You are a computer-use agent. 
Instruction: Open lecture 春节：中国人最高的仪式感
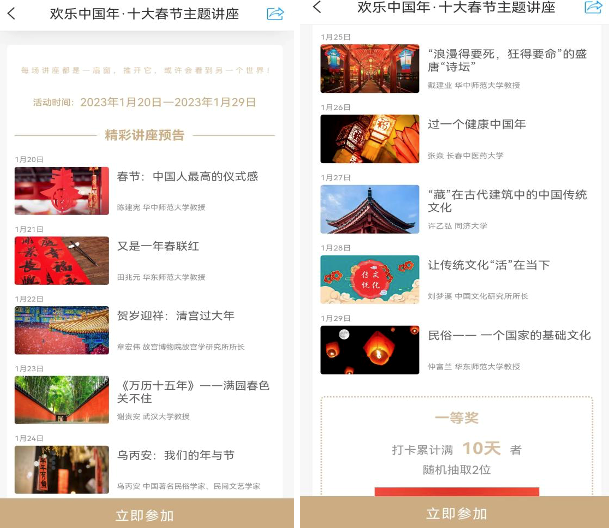point(187,177)
